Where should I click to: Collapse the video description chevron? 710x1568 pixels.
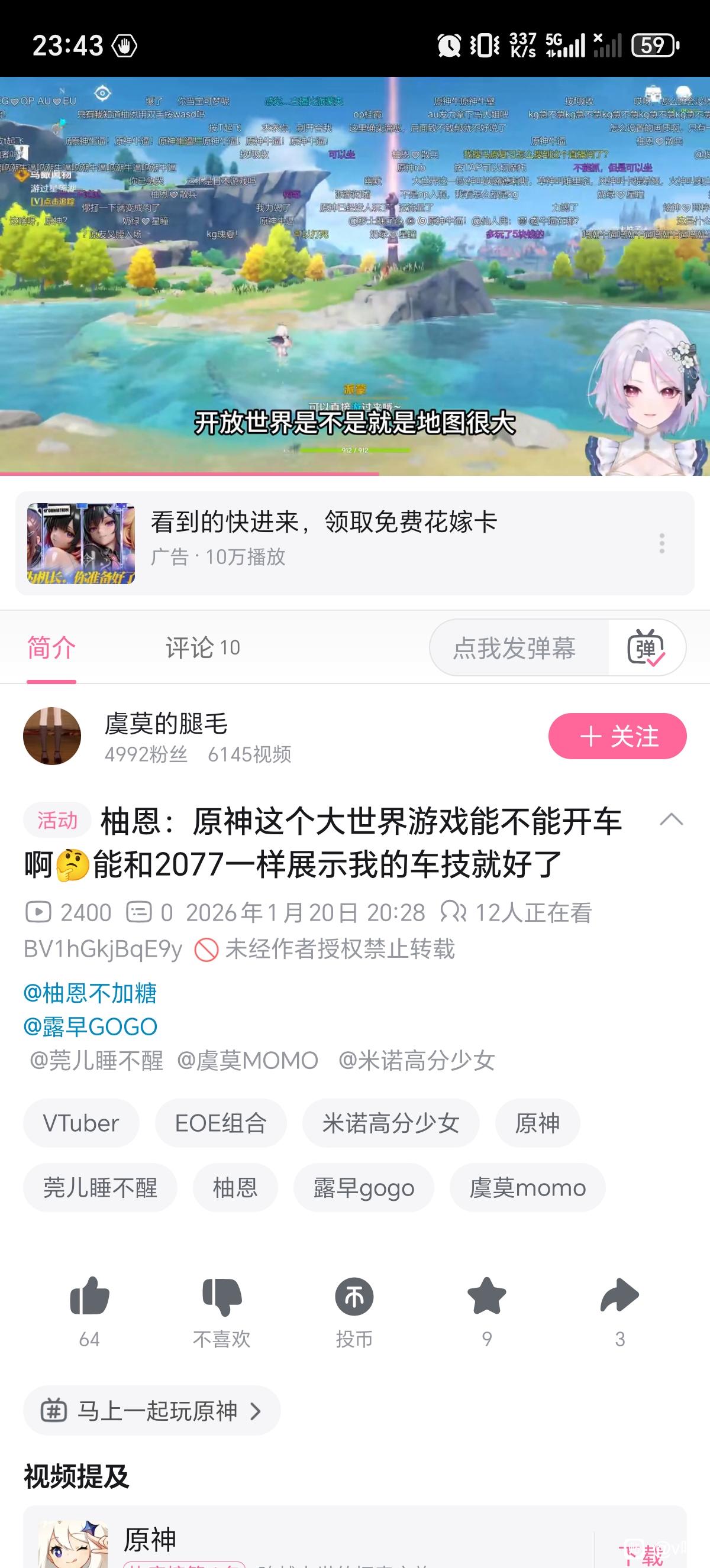(x=671, y=819)
